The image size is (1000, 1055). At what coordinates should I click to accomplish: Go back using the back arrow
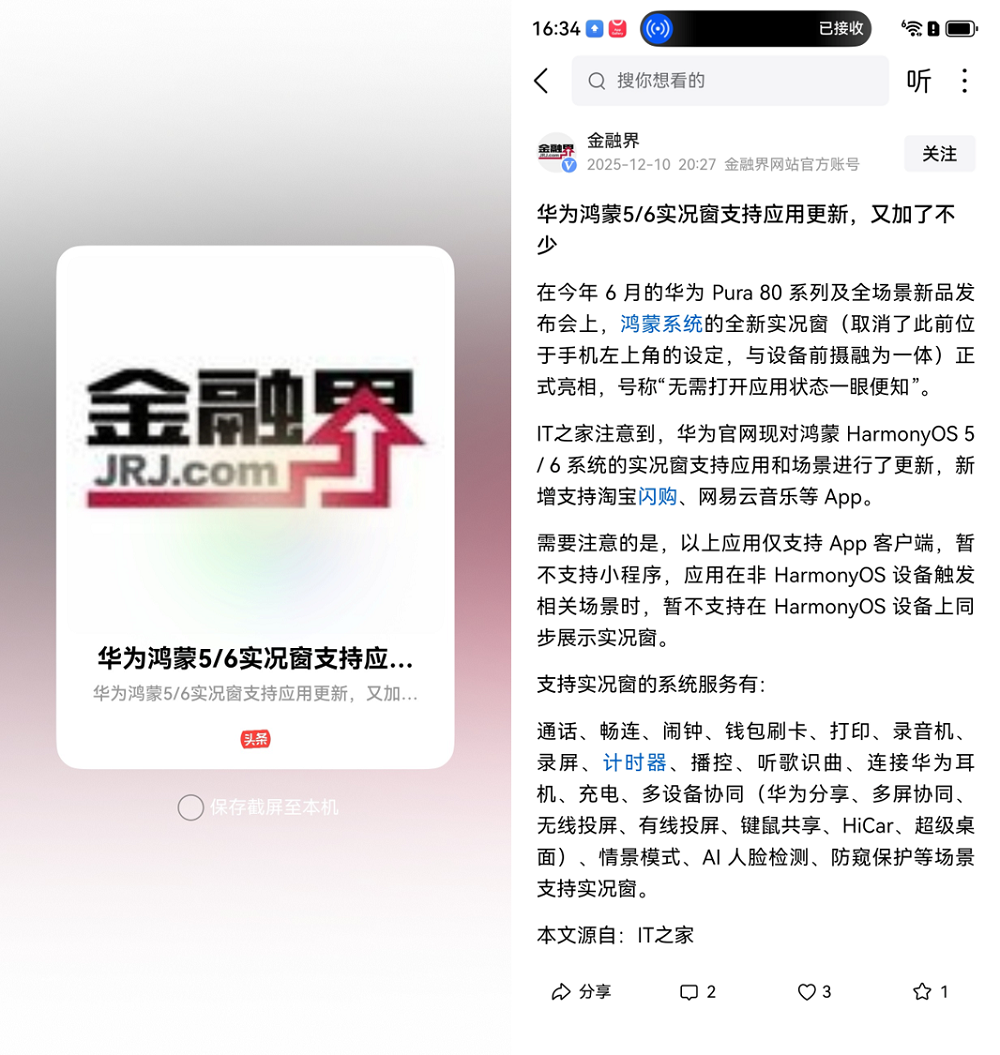pyautogui.click(x=542, y=81)
